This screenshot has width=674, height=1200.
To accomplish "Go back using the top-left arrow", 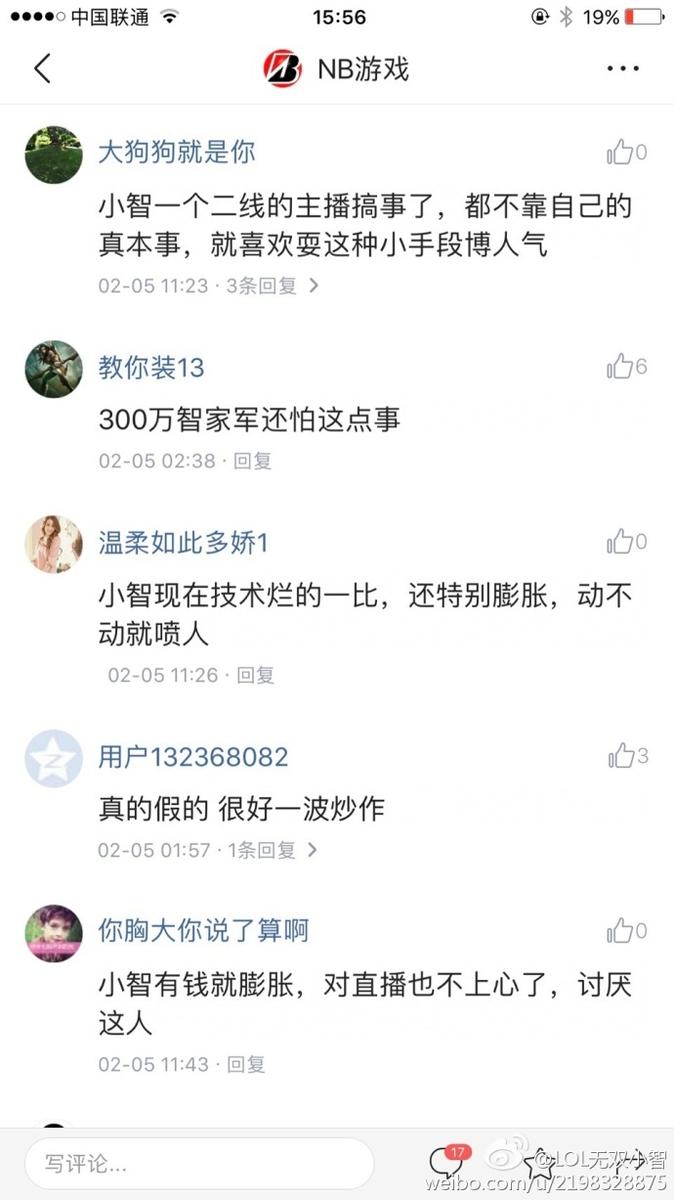I will (42, 68).
